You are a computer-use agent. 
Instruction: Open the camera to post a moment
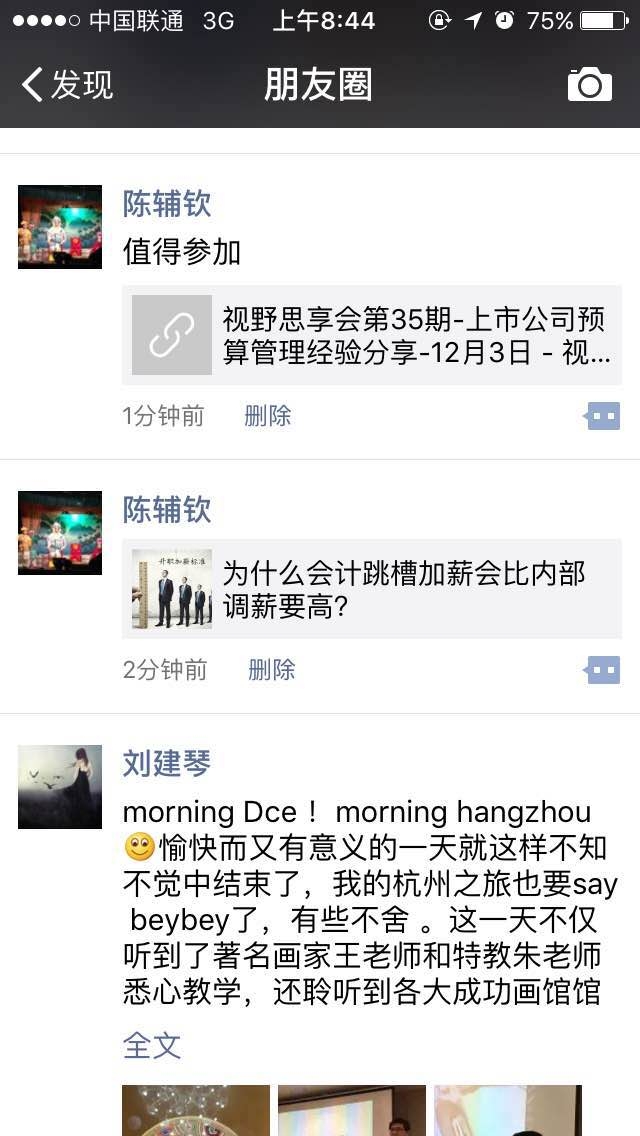tap(589, 85)
